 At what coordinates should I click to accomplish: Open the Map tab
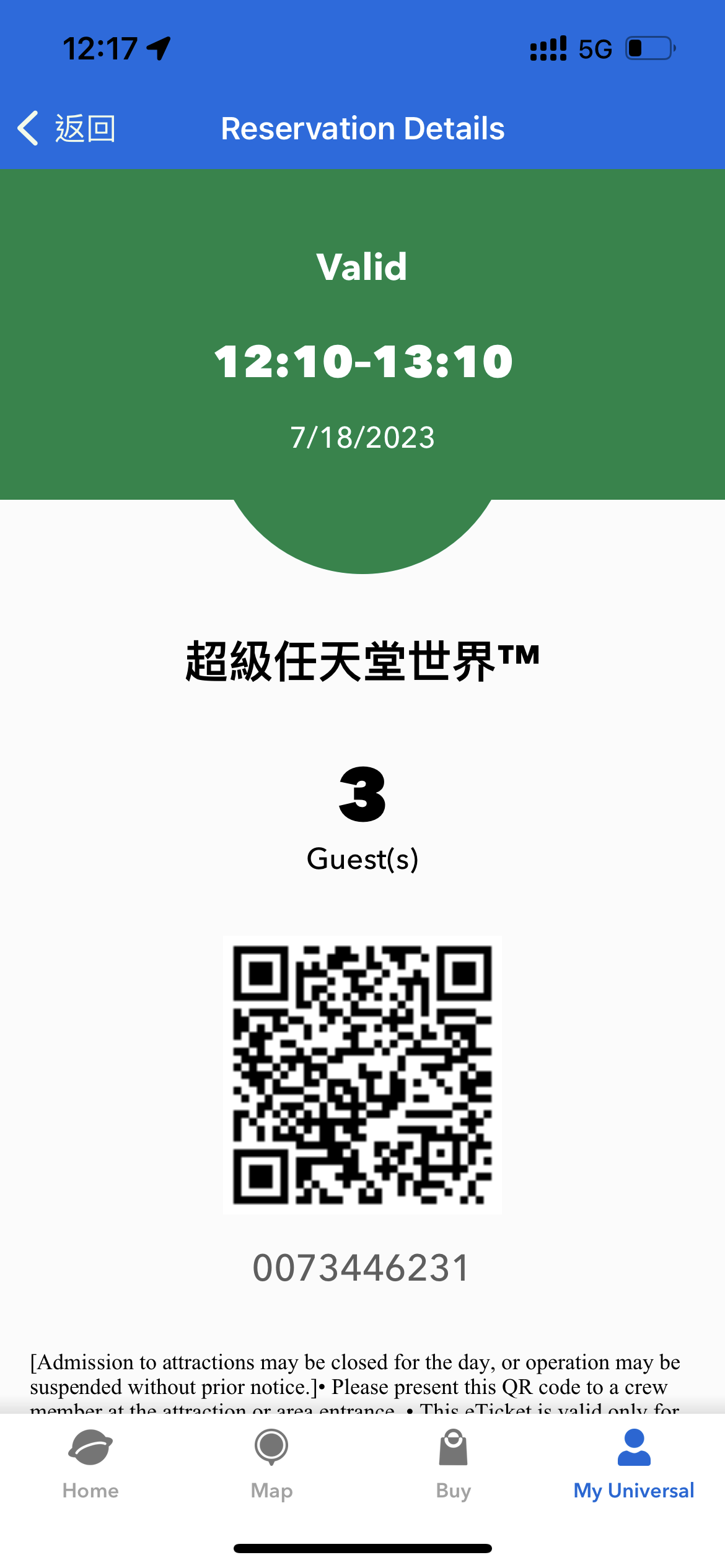[271, 1464]
